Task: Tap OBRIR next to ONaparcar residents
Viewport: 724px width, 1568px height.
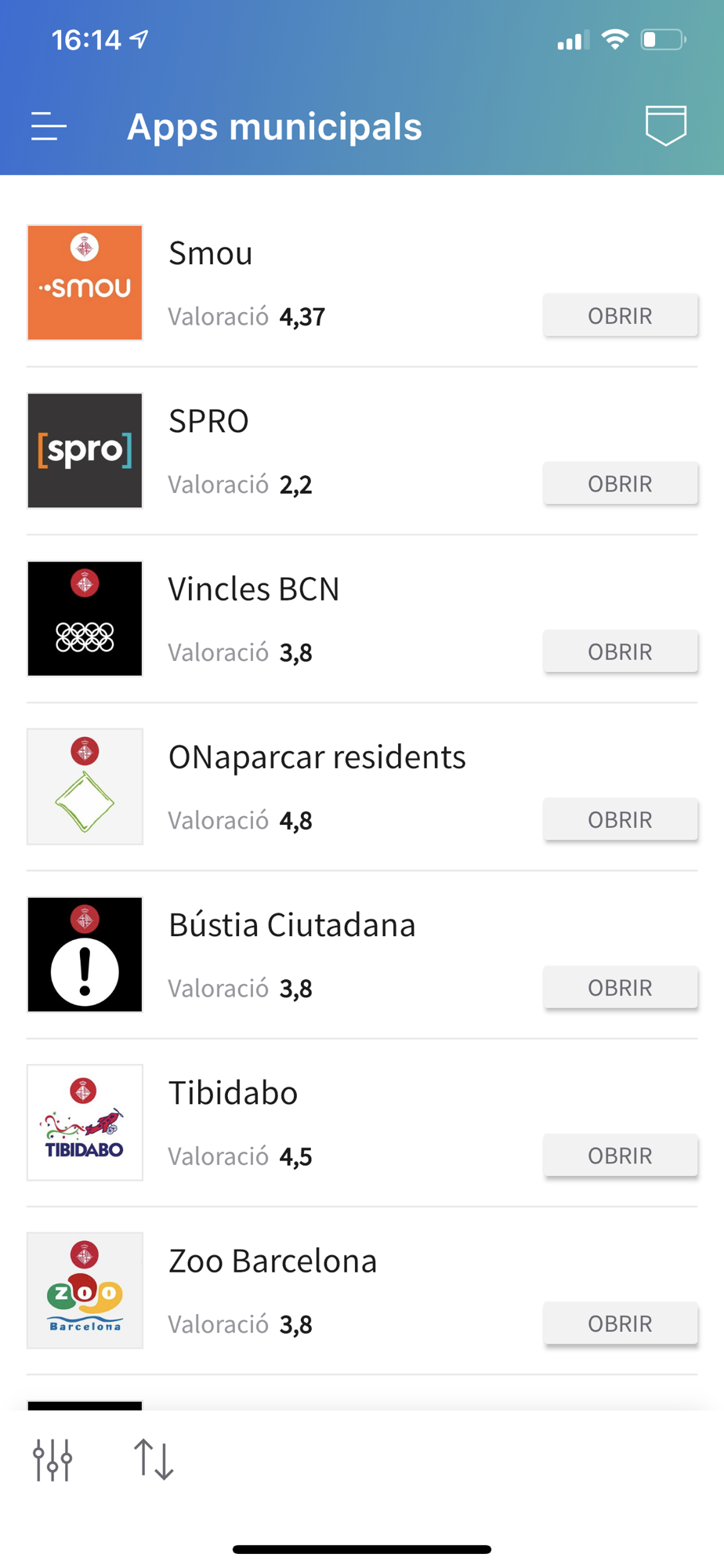Action: (620, 819)
